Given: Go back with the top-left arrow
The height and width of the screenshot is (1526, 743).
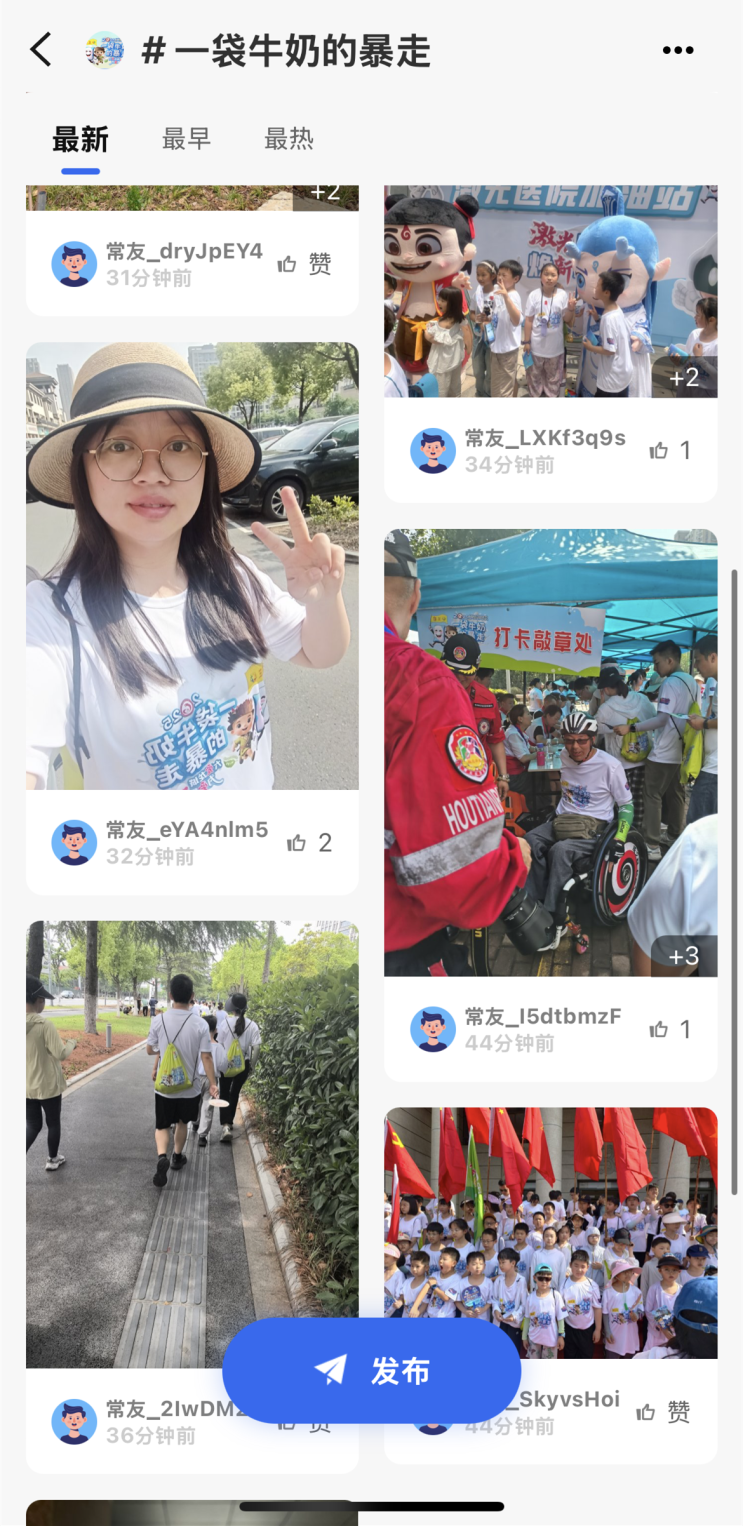Looking at the screenshot, I should pyautogui.click(x=41, y=49).
